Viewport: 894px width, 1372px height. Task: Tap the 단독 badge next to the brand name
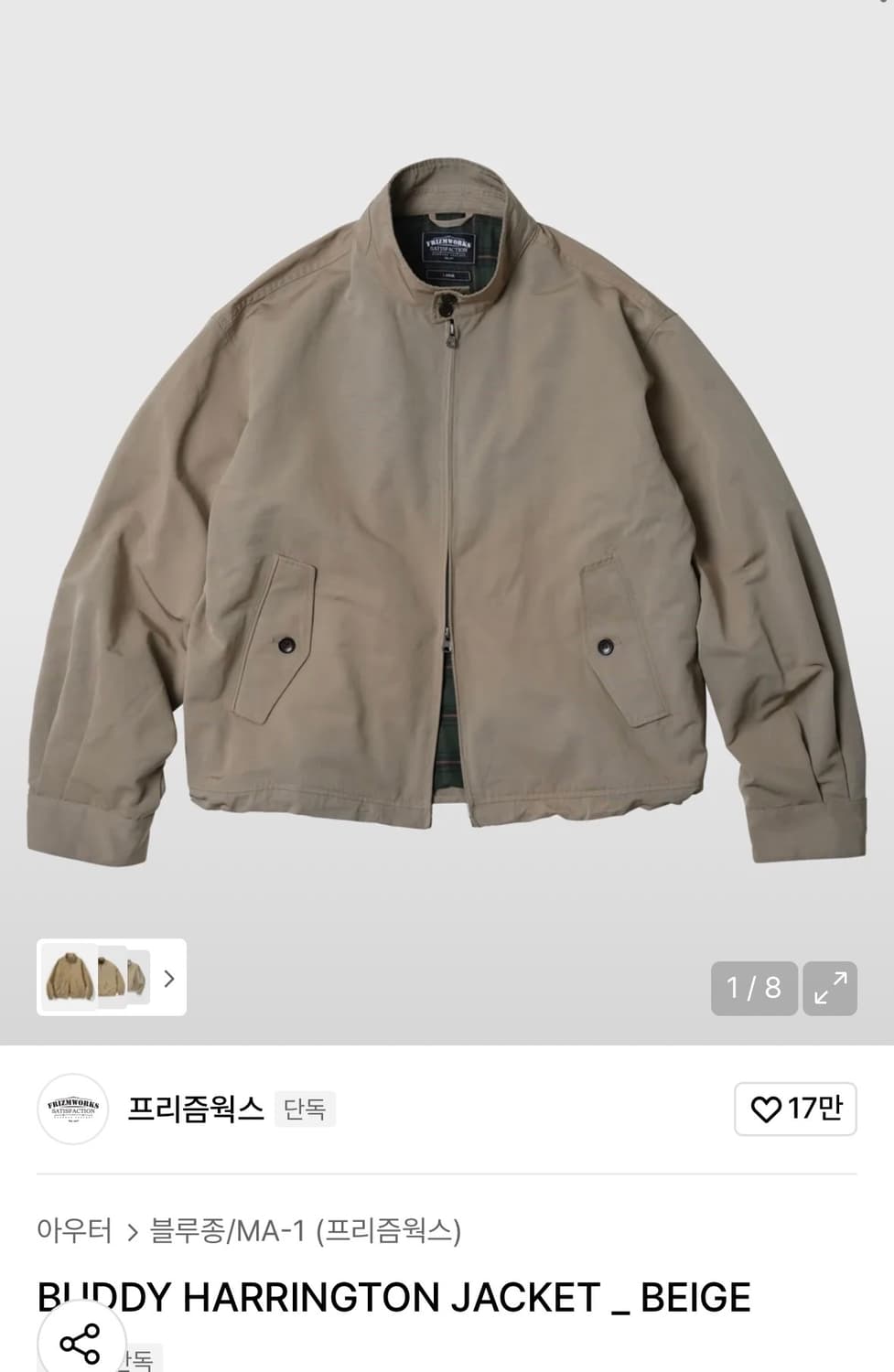coord(305,1109)
